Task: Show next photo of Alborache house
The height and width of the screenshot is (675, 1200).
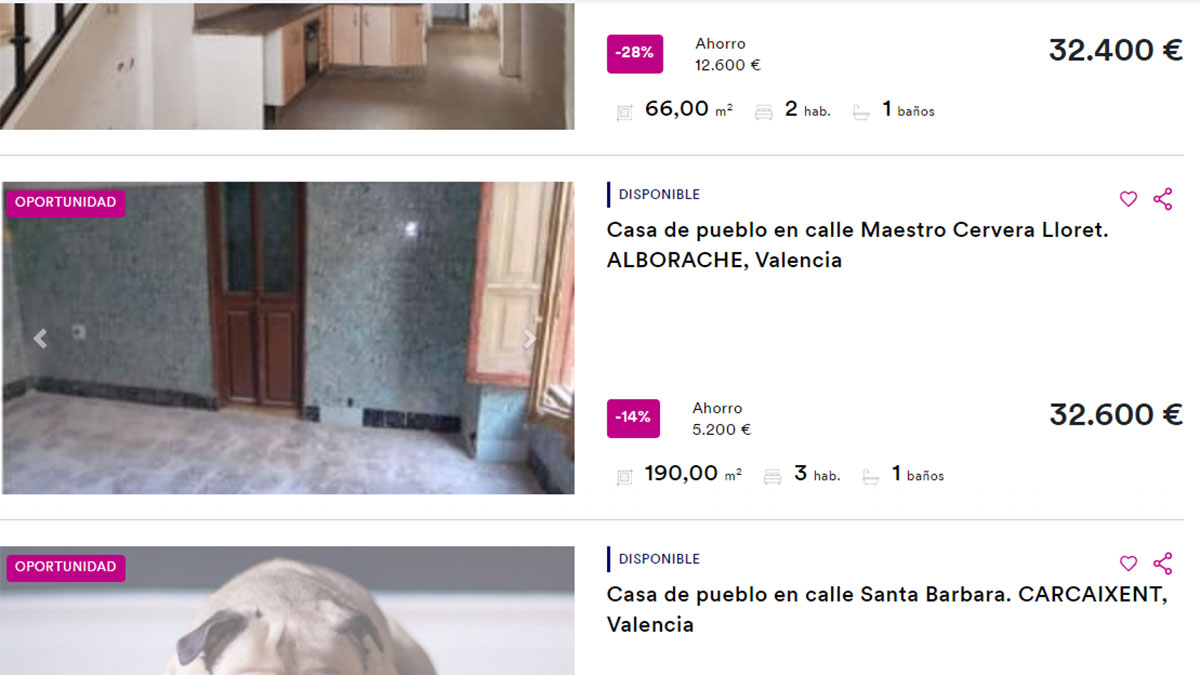Action: (x=529, y=339)
